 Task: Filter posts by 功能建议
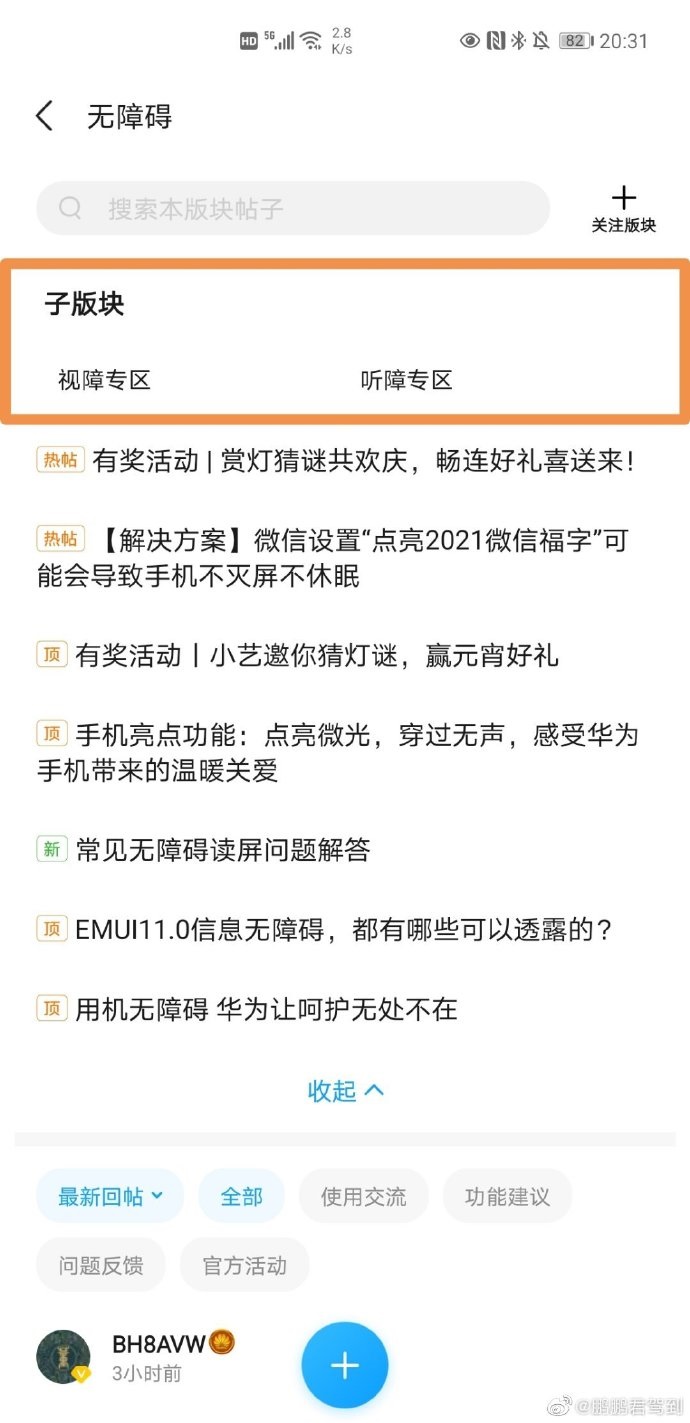coord(507,1196)
